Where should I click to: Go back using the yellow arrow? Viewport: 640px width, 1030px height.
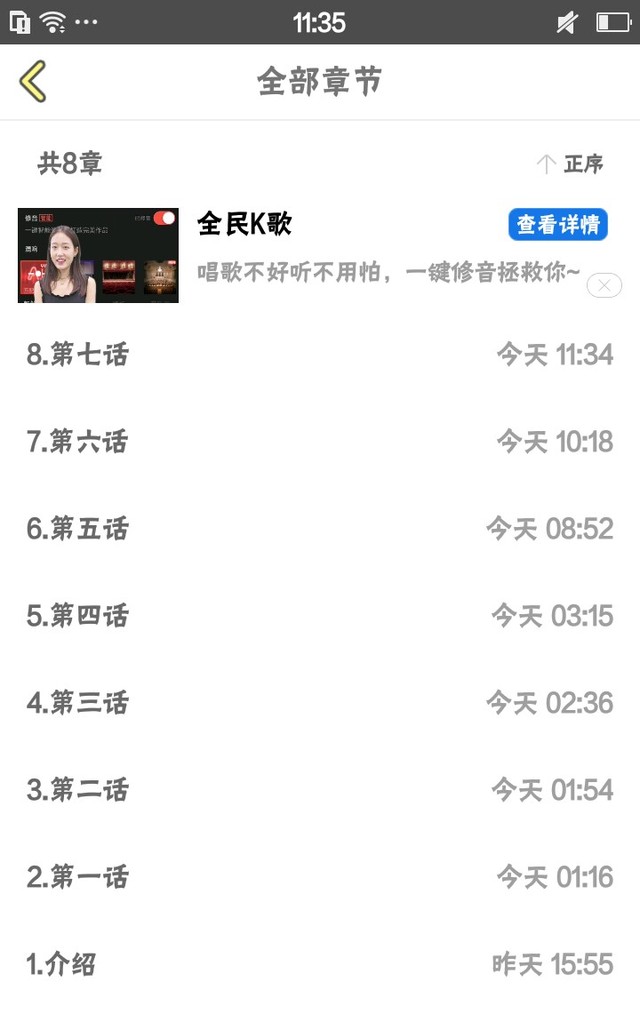click(x=33, y=81)
